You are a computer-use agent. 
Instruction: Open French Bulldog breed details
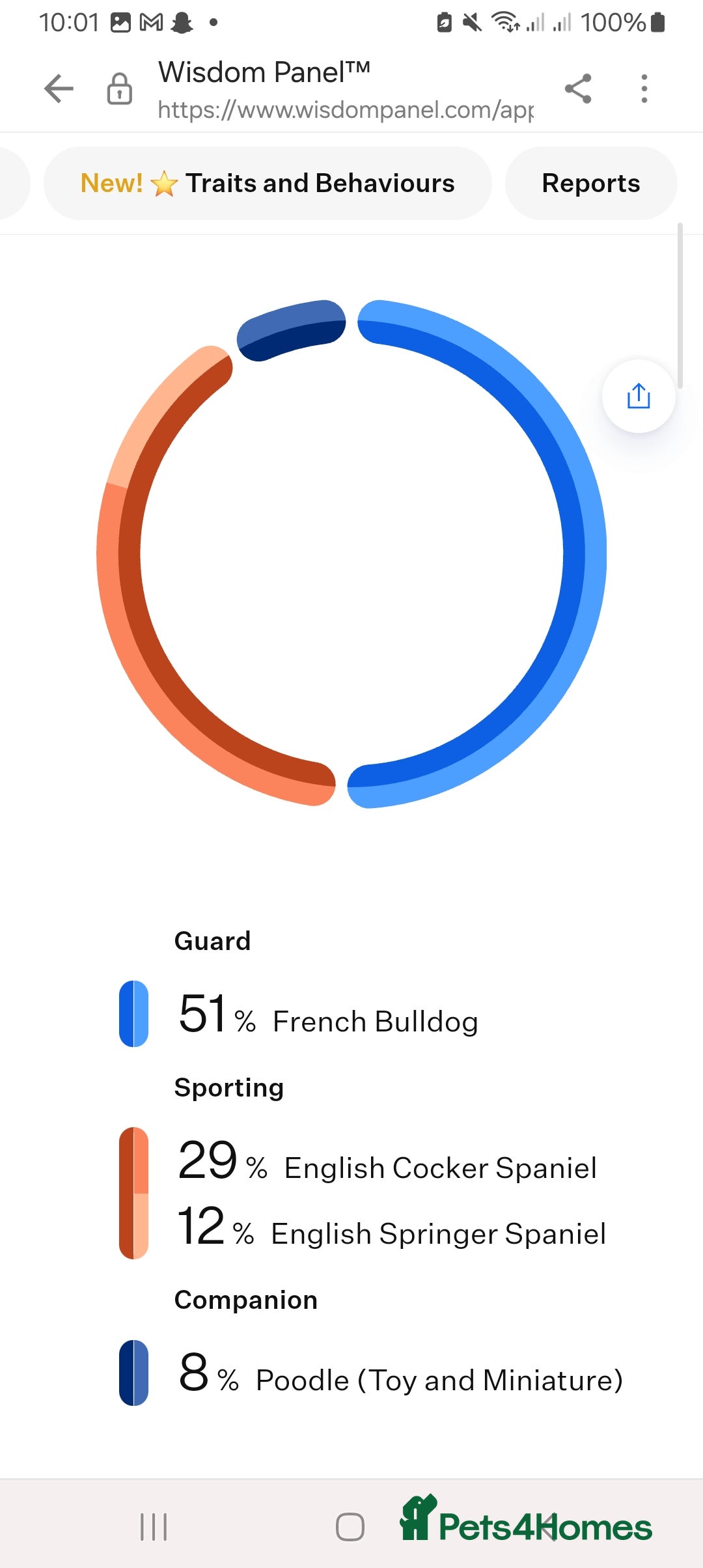[x=375, y=1021]
